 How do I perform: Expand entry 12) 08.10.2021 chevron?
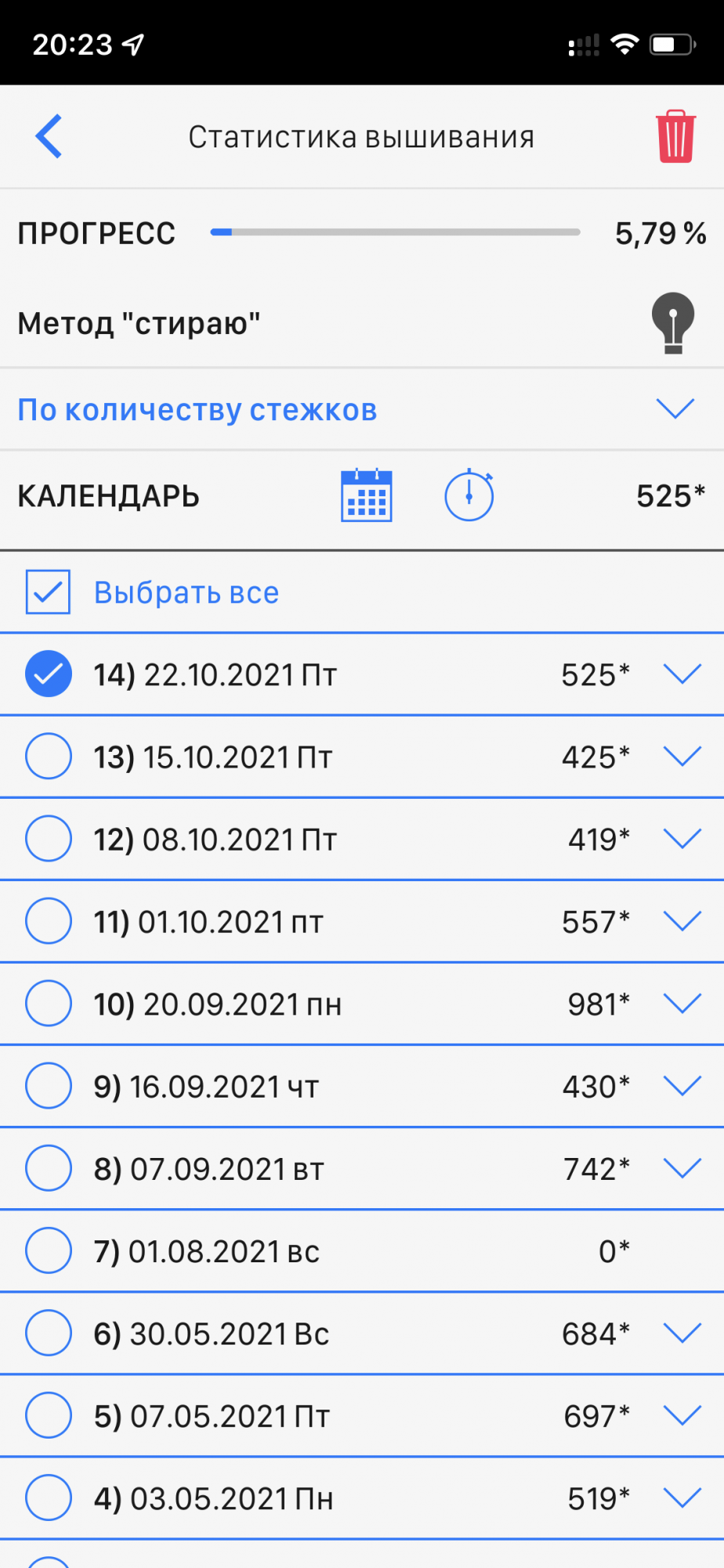click(682, 839)
